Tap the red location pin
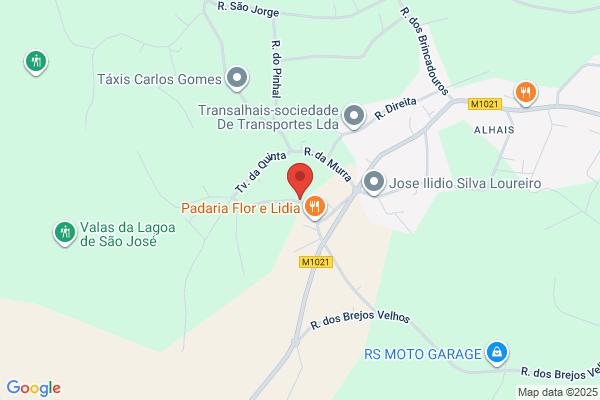The image size is (600, 400). tap(300, 181)
